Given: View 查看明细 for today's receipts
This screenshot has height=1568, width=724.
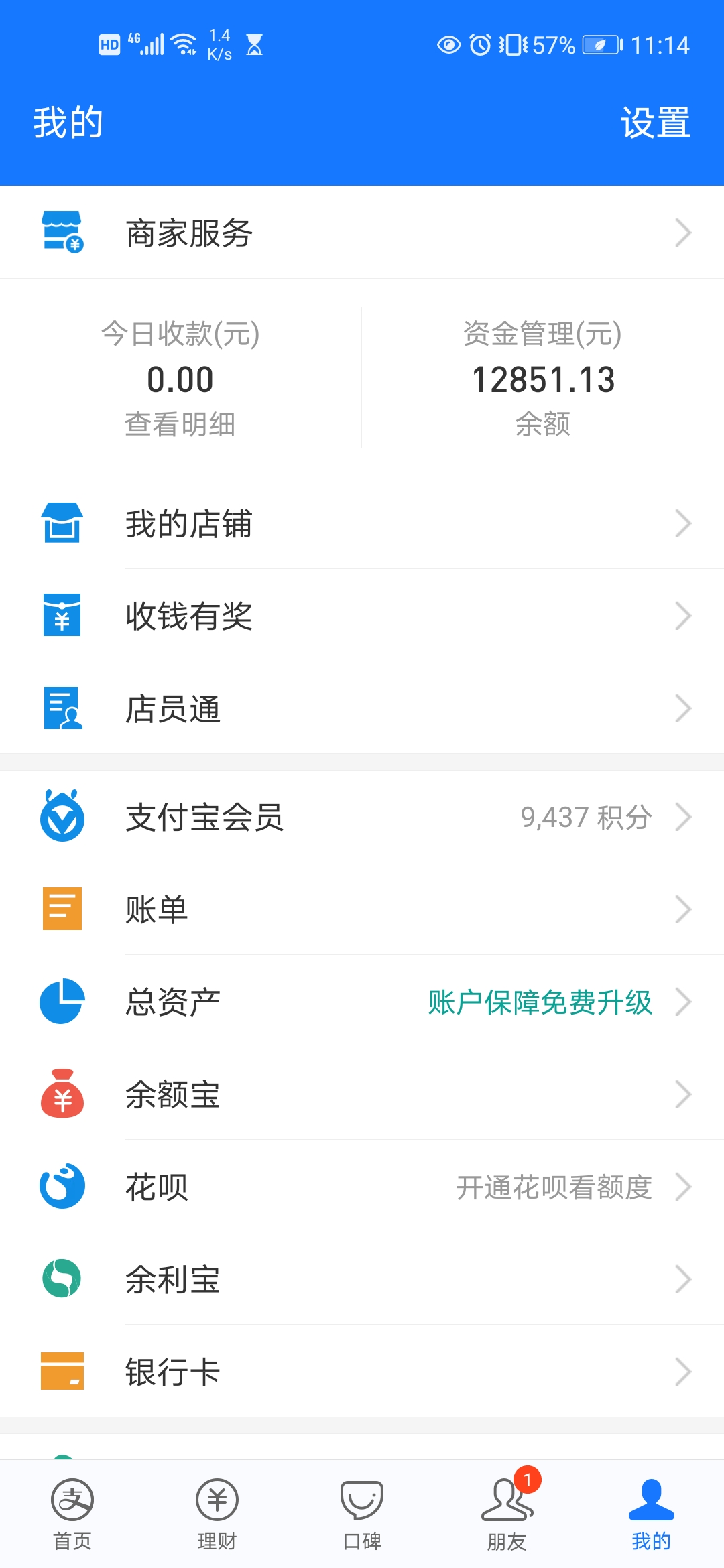Looking at the screenshot, I should (180, 425).
